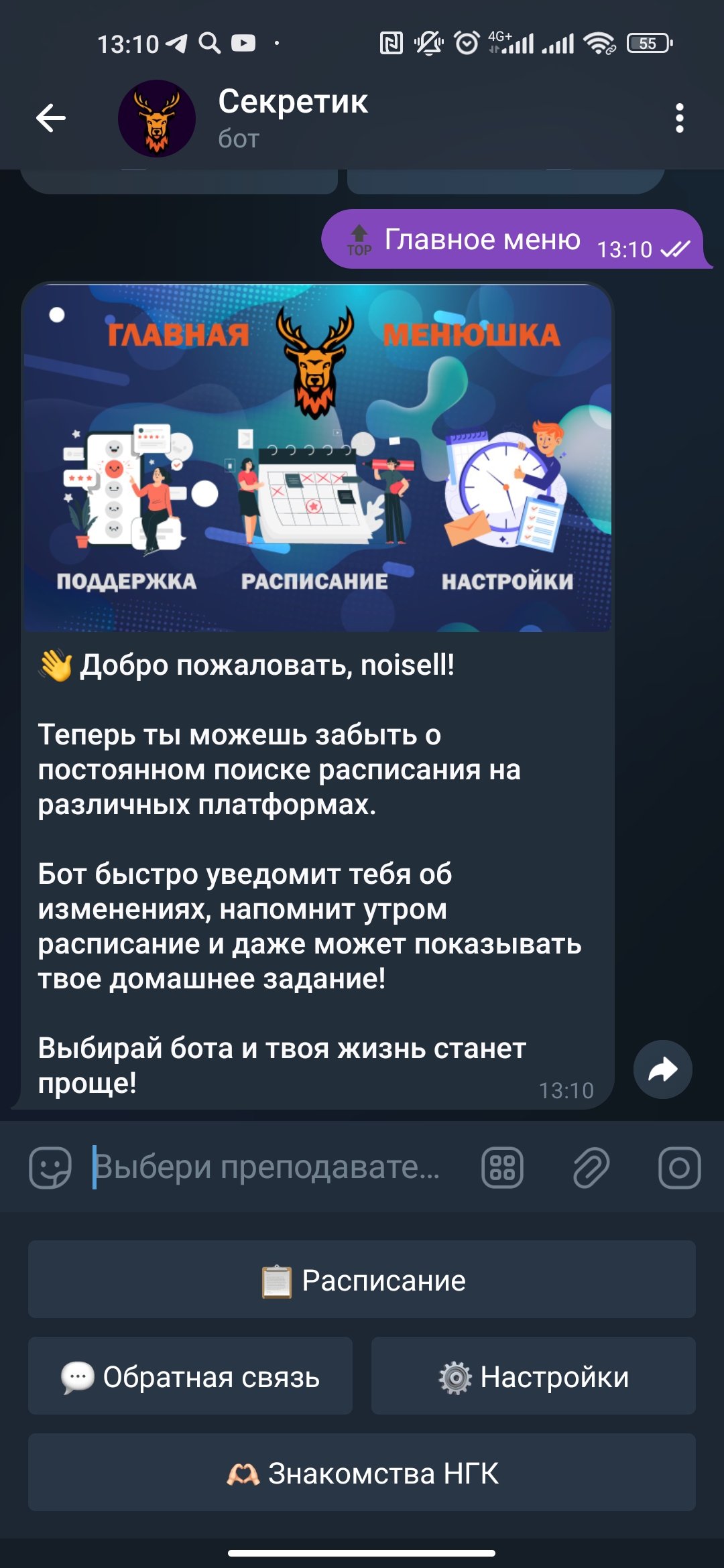Open the three-dot overflow menu
The height and width of the screenshot is (1568, 724).
(679, 119)
